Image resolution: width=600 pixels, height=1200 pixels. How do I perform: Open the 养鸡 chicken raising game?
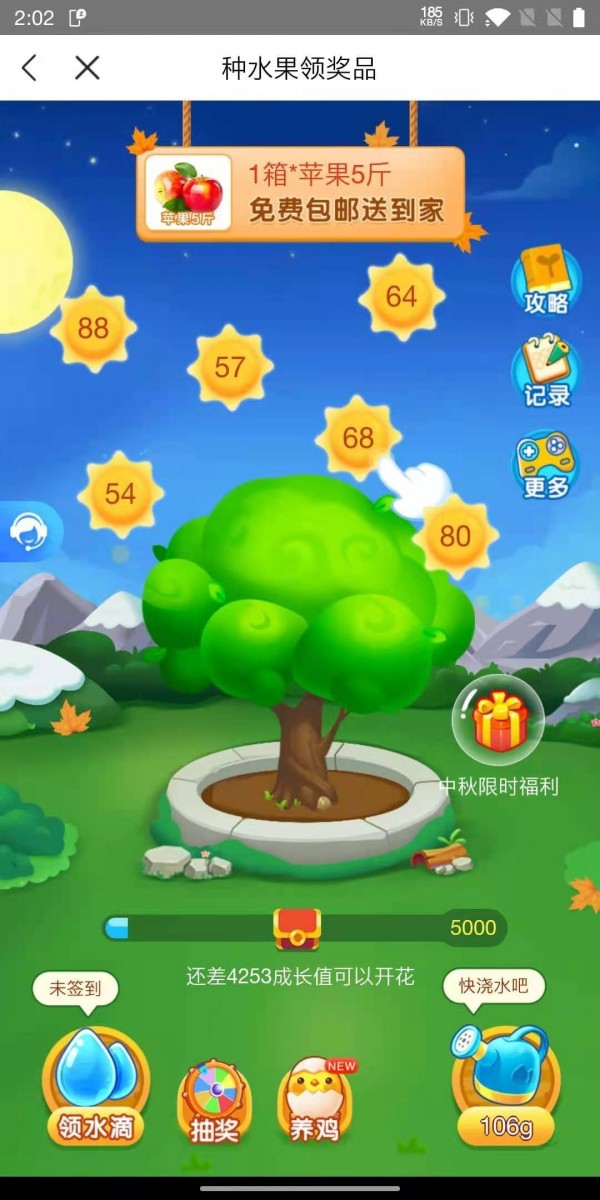tap(314, 1100)
